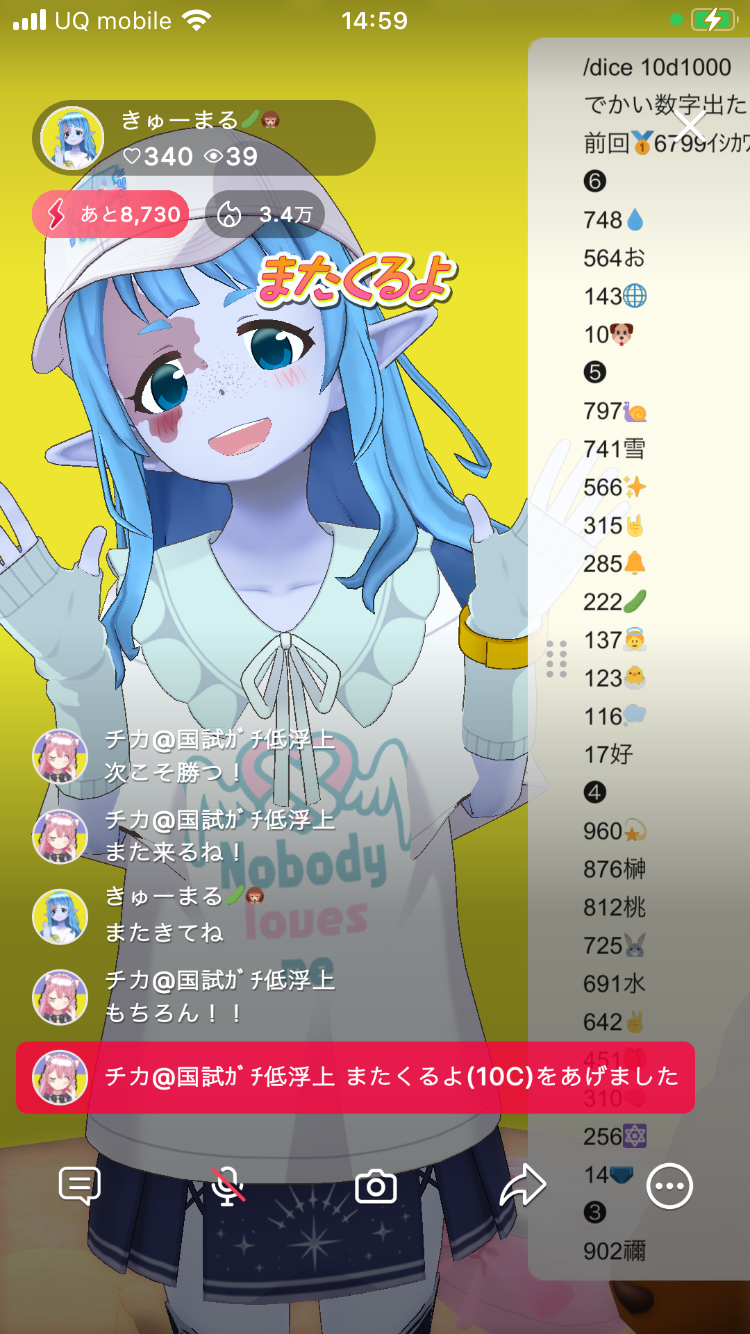
Task: Tap the あと8,730 points badge
Action: (110, 214)
